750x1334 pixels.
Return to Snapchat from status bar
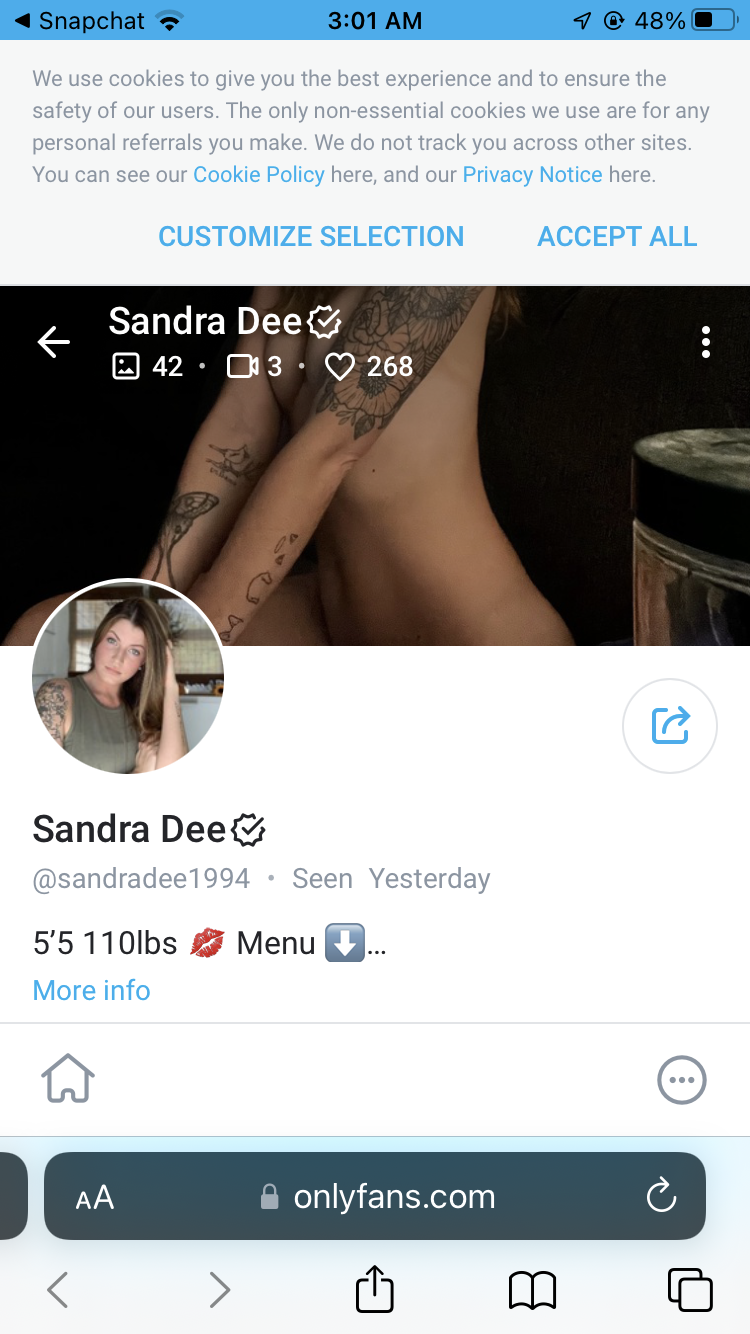click(80, 20)
